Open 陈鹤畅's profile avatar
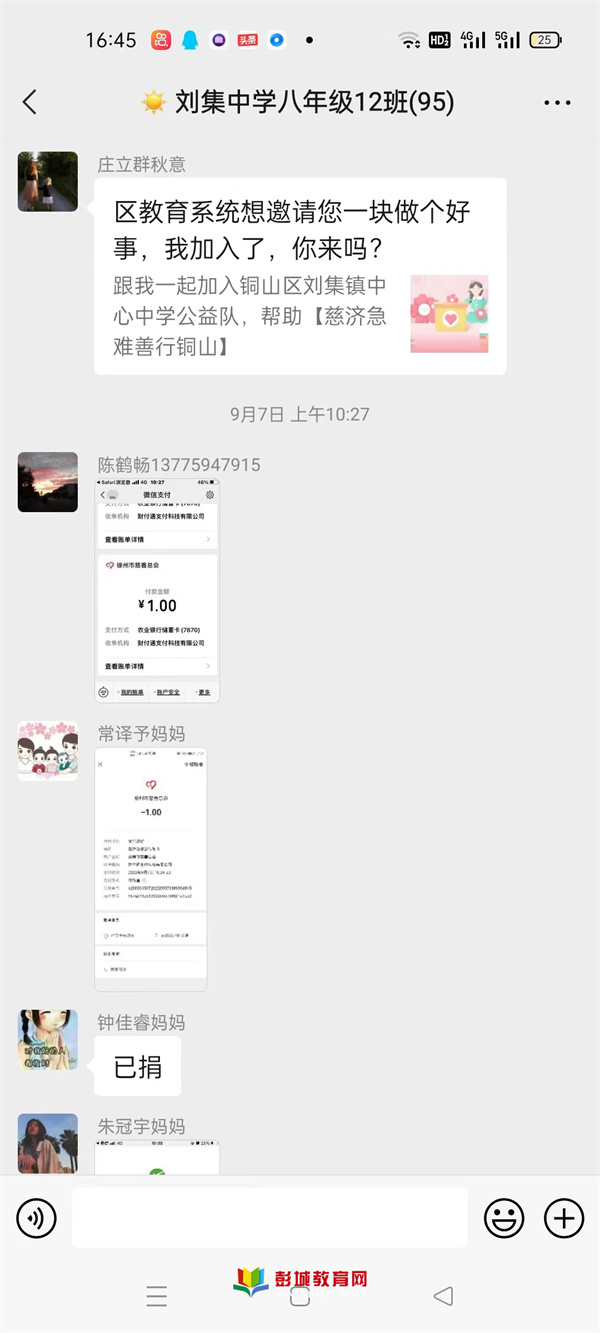600x1333 pixels. (x=48, y=482)
